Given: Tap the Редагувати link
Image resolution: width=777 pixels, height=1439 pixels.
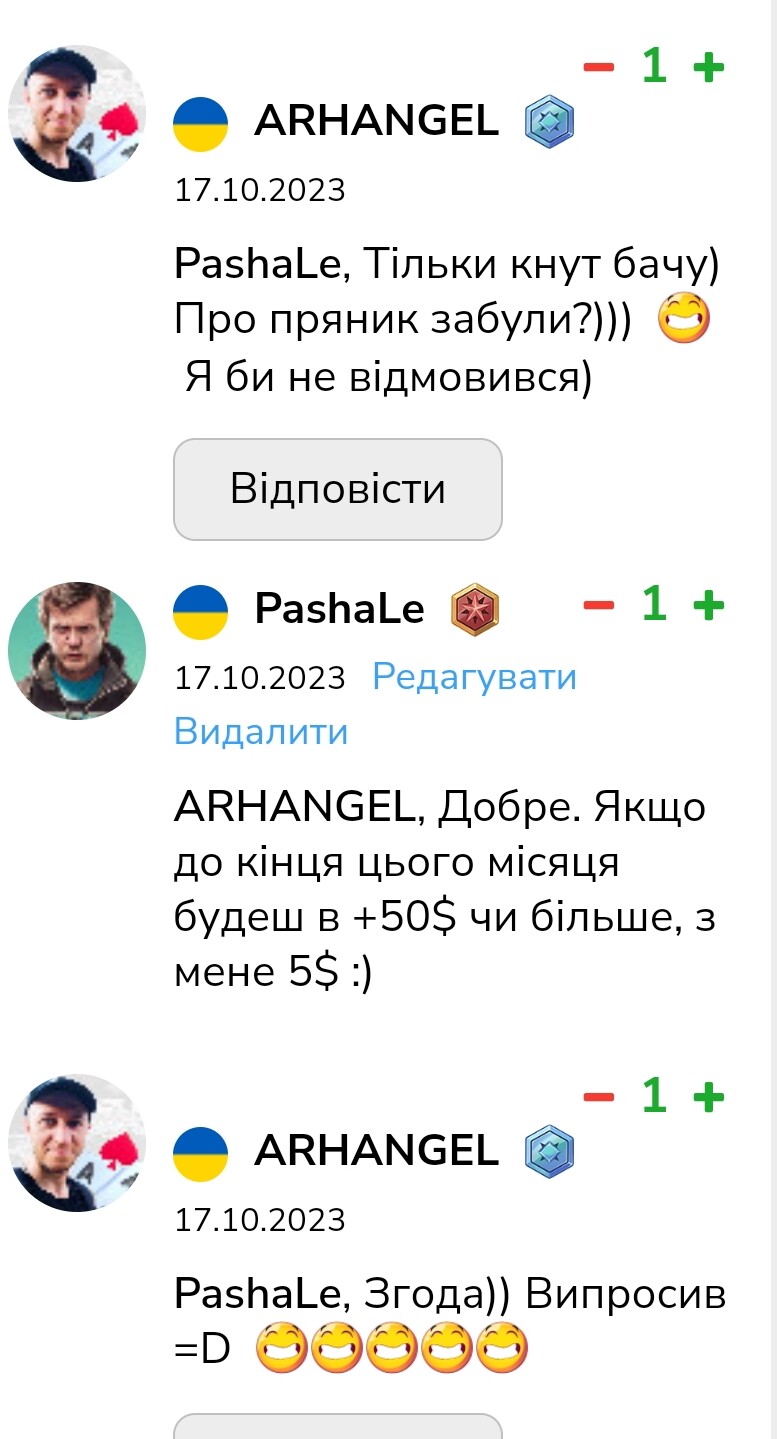Looking at the screenshot, I should (475, 677).
